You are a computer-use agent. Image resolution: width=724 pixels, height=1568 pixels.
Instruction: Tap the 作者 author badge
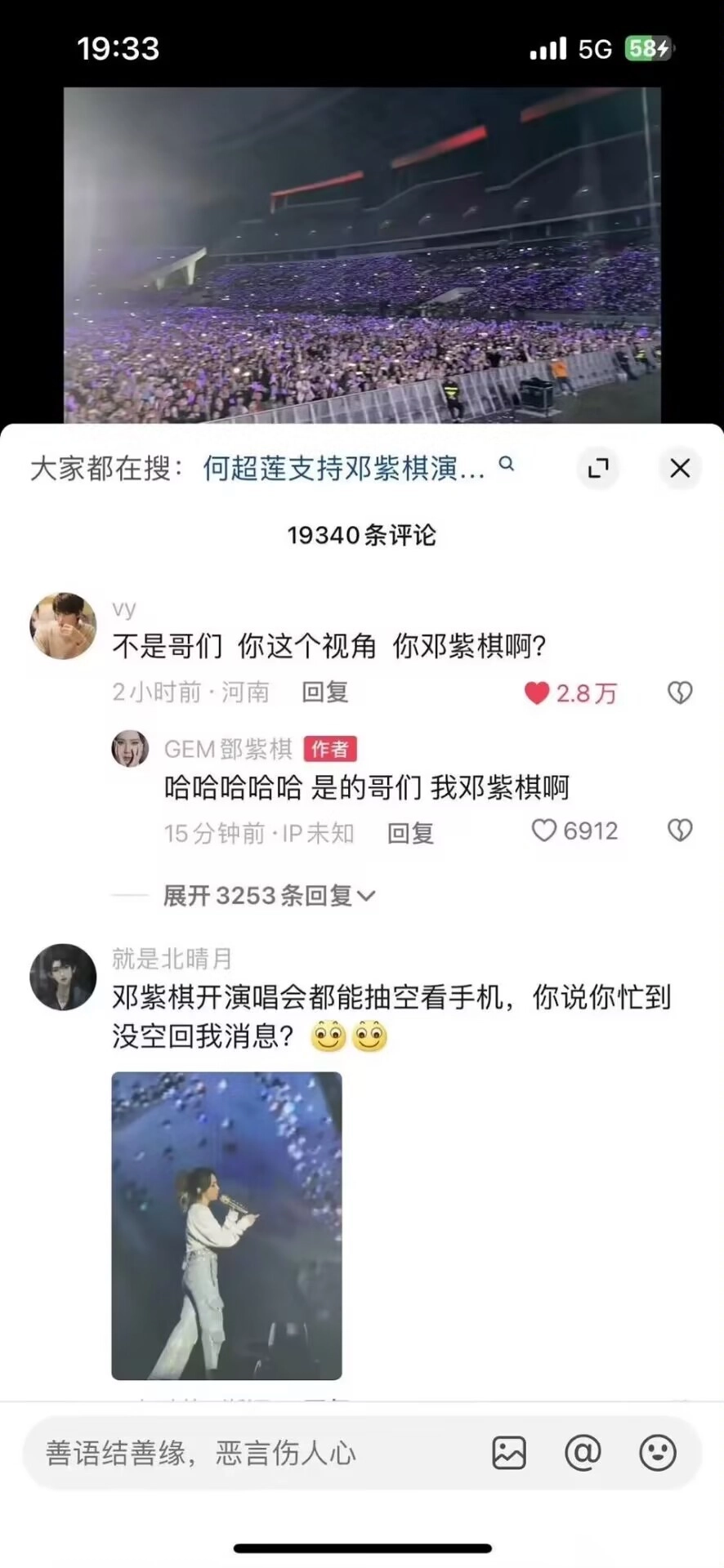click(332, 748)
